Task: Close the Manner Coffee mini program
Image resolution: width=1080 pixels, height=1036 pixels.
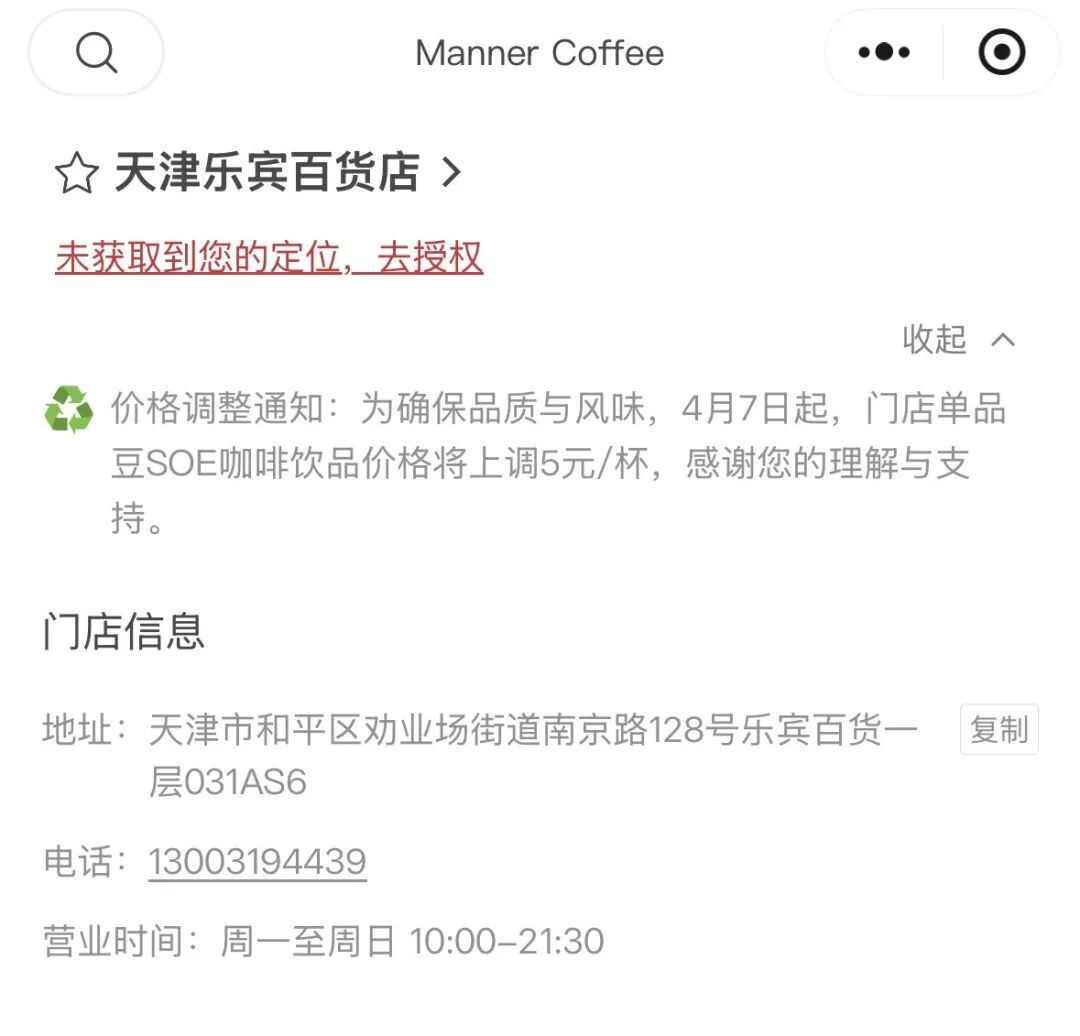Action: pyautogui.click(x=1001, y=53)
